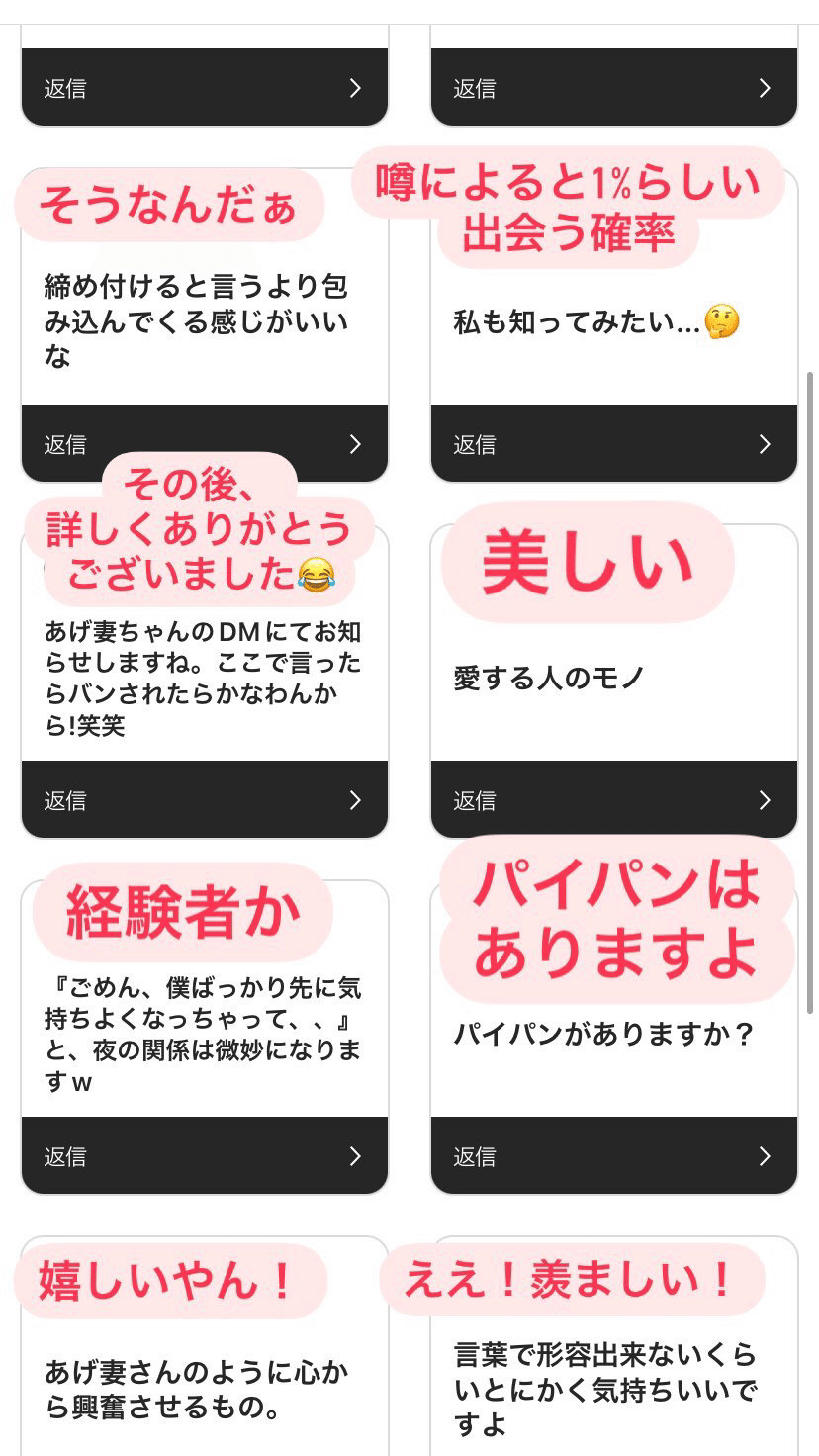This screenshot has width=819, height=1456.
Task: Open the "言葉で形容出来ない" response card
Action: click(614, 1346)
